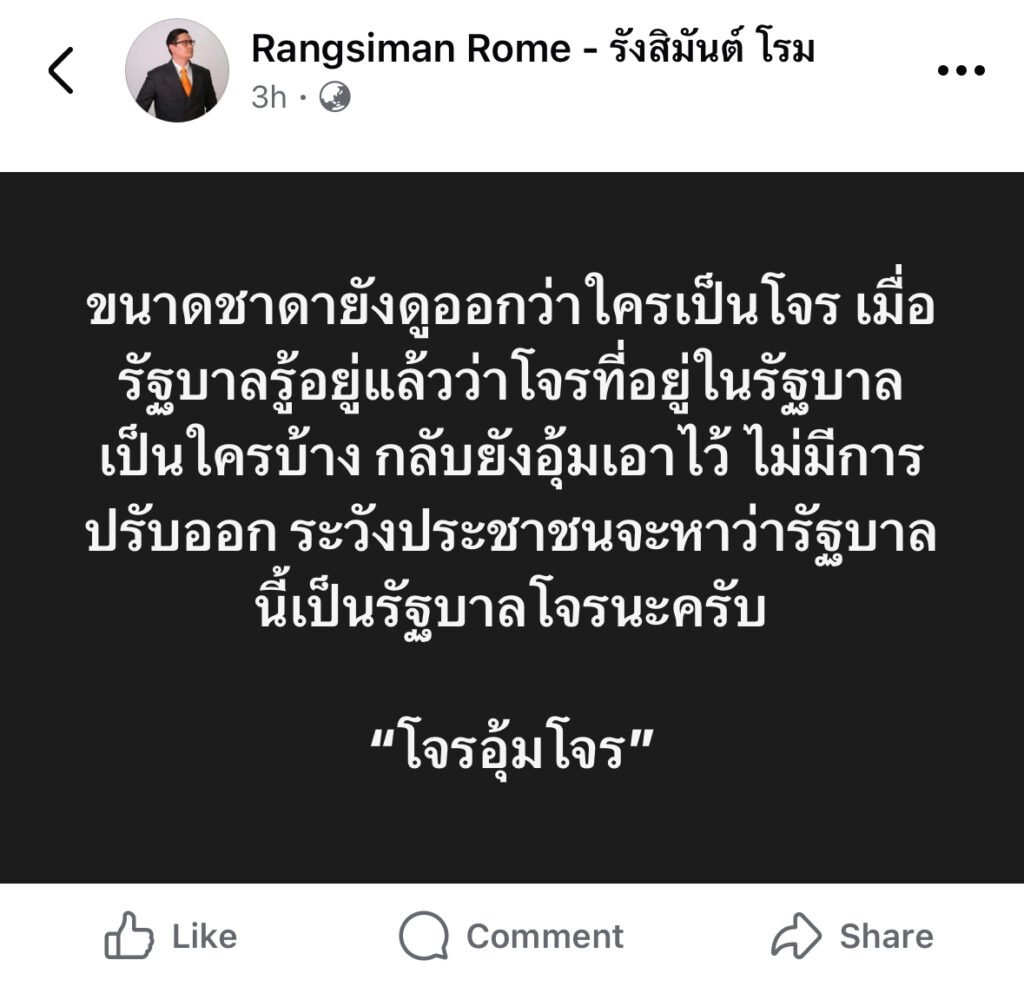Go back with the left arrow
Viewport: 1024px width, 1000px height.
[61, 71]
